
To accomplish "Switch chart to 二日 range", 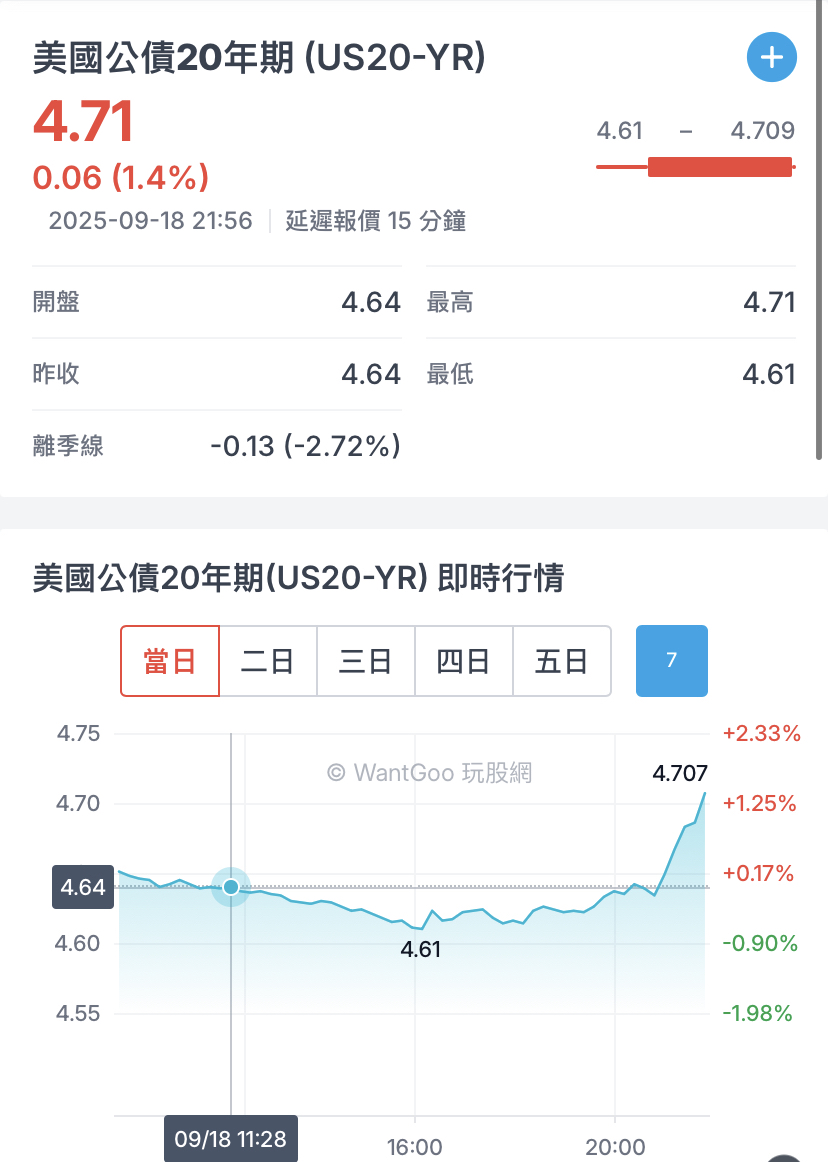I will 268,661.
